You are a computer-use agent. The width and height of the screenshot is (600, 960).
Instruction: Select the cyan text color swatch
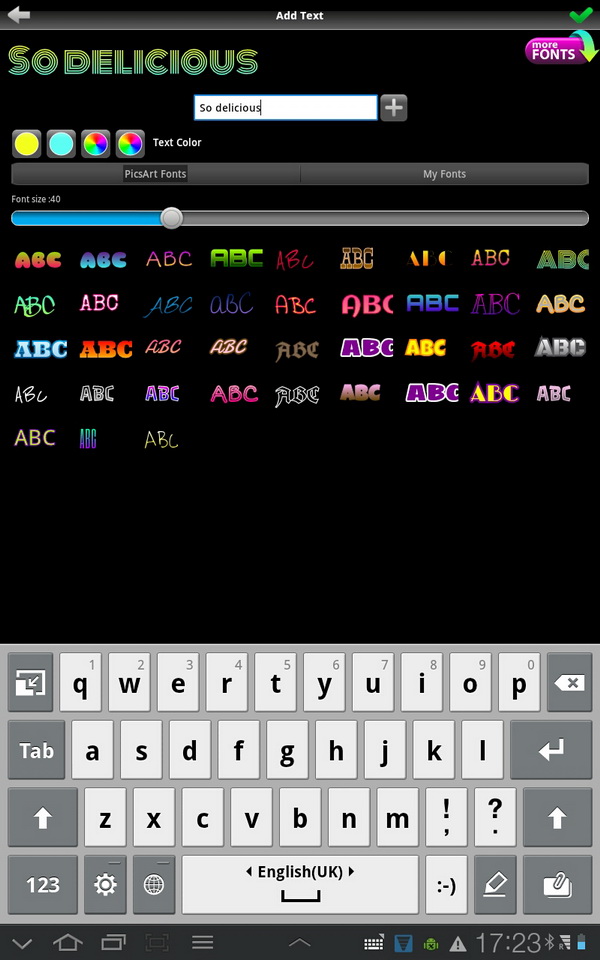point(62,144)
